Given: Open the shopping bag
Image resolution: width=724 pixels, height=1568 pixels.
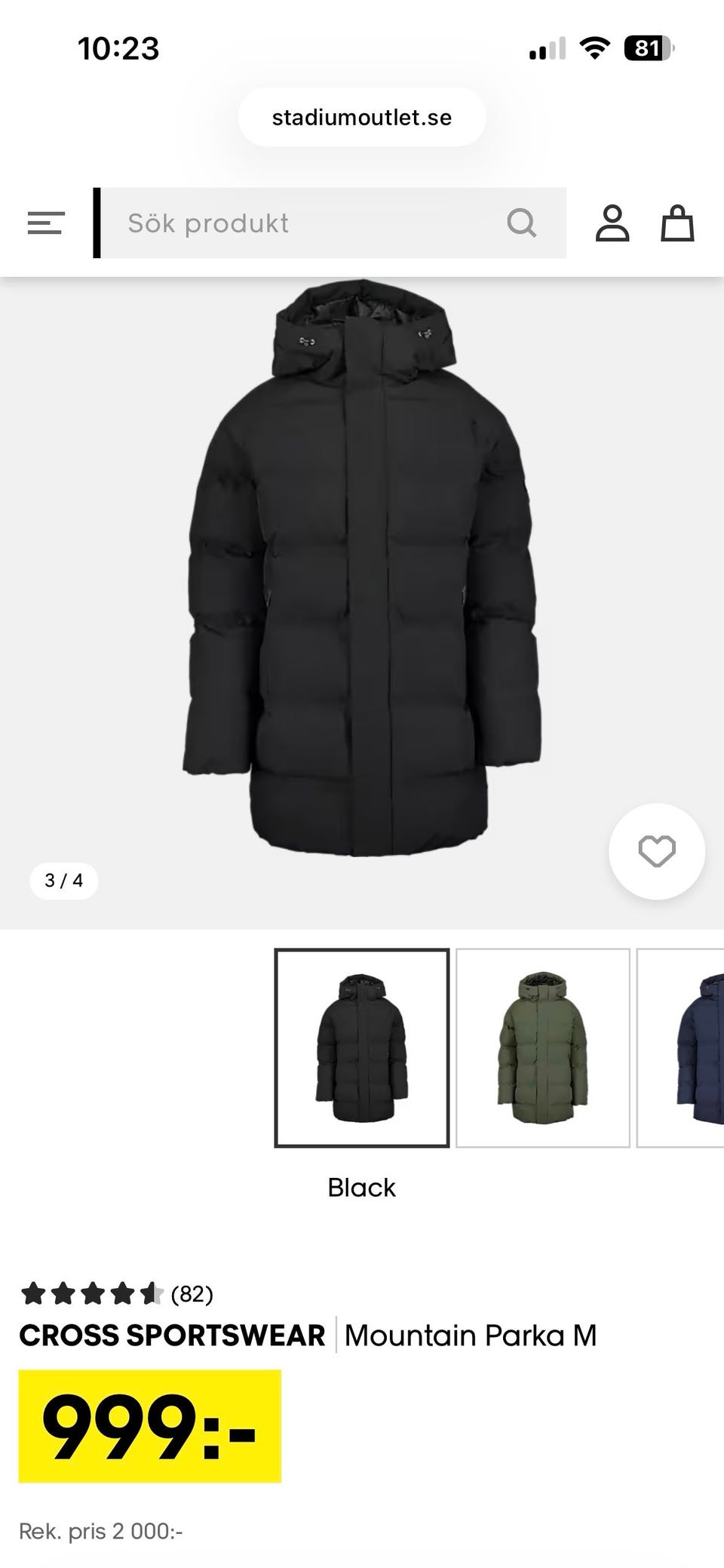Looking at the screenshot, I should [x=677, y=223].
